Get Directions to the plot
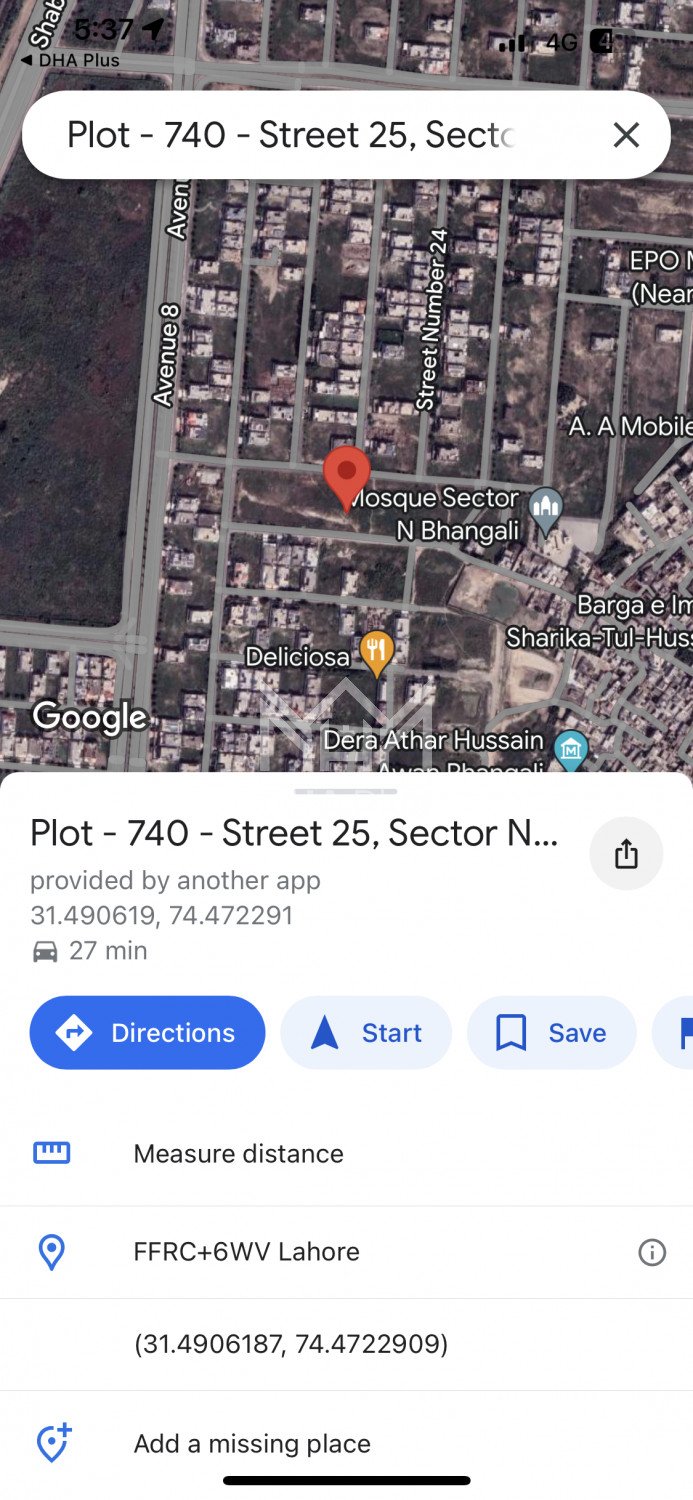 click(148, 1033)
